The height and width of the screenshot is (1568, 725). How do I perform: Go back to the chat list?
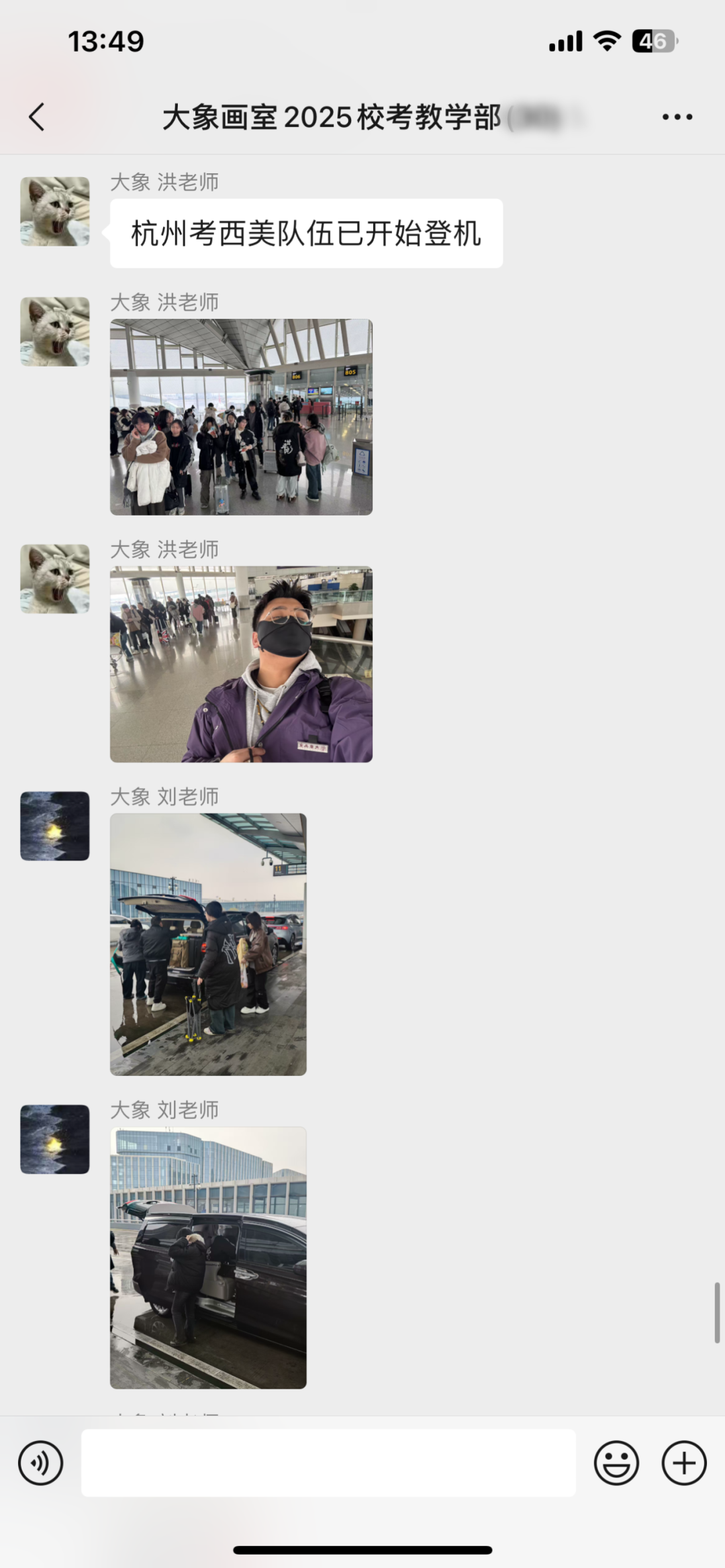38,117
